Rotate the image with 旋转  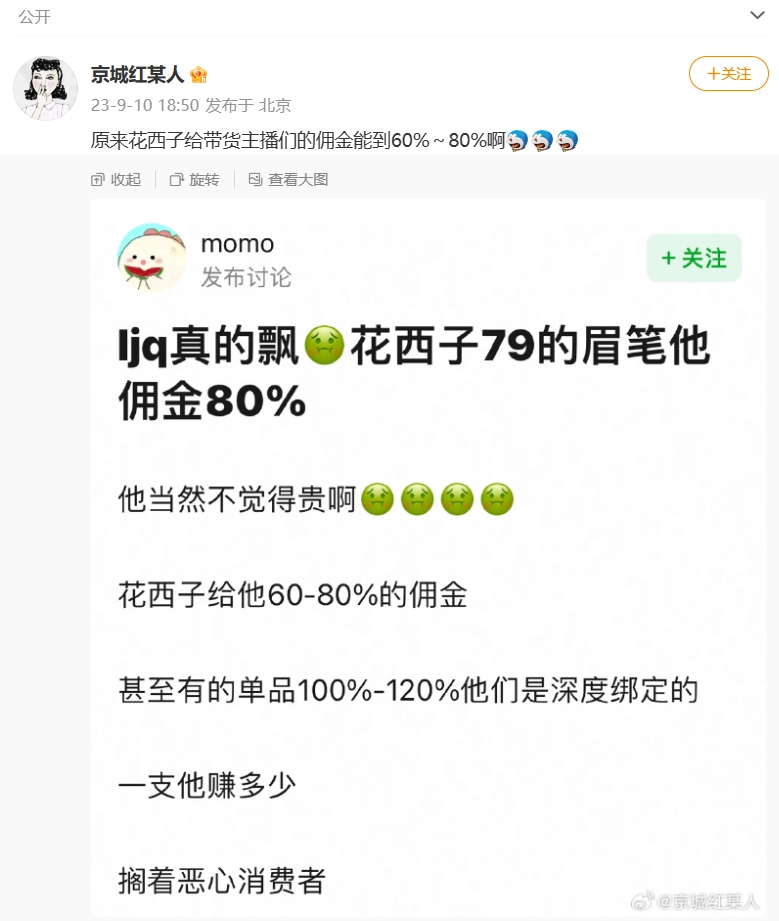(x=195, y=180)
